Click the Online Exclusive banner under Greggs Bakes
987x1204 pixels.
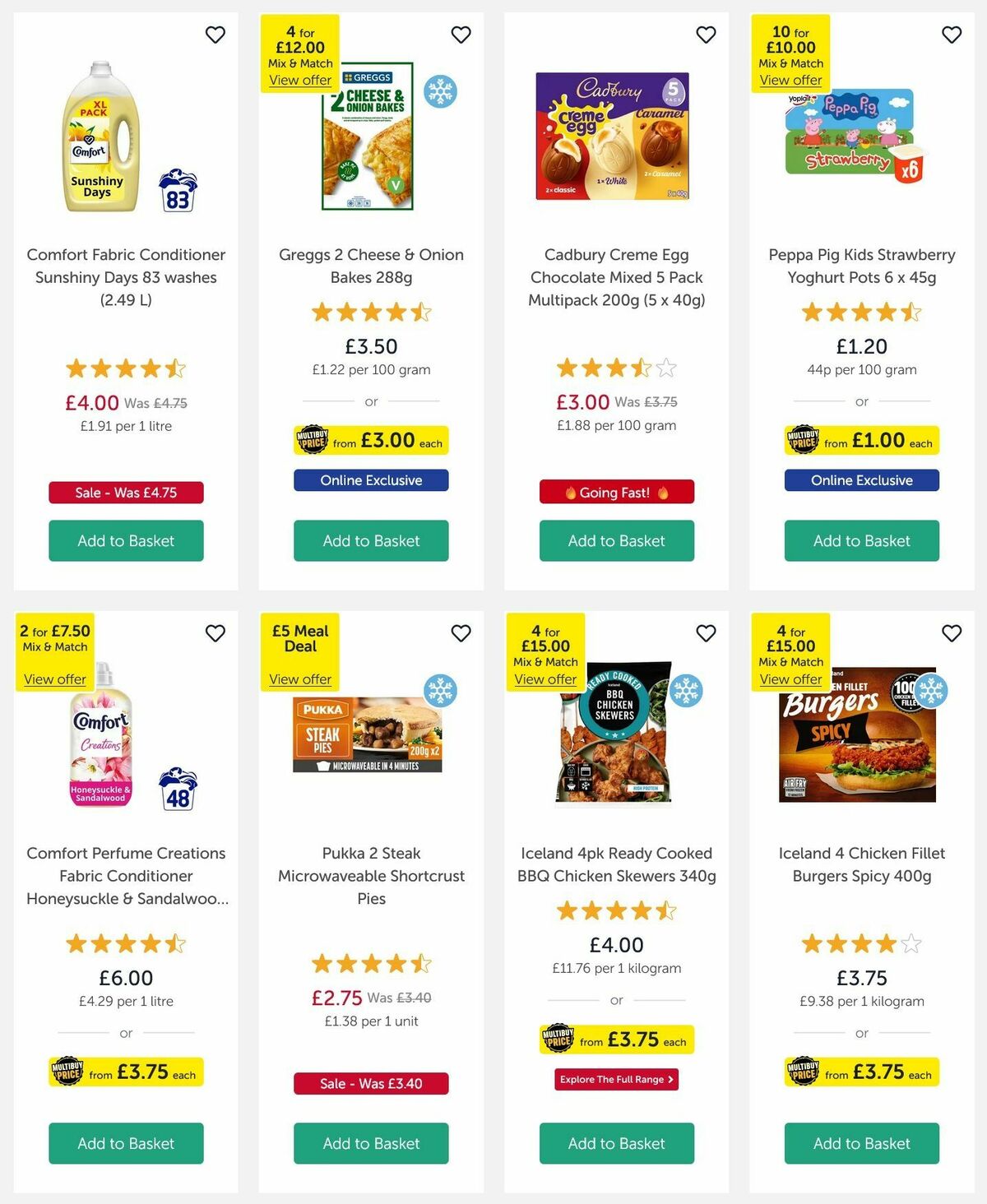tap(370, 480)
